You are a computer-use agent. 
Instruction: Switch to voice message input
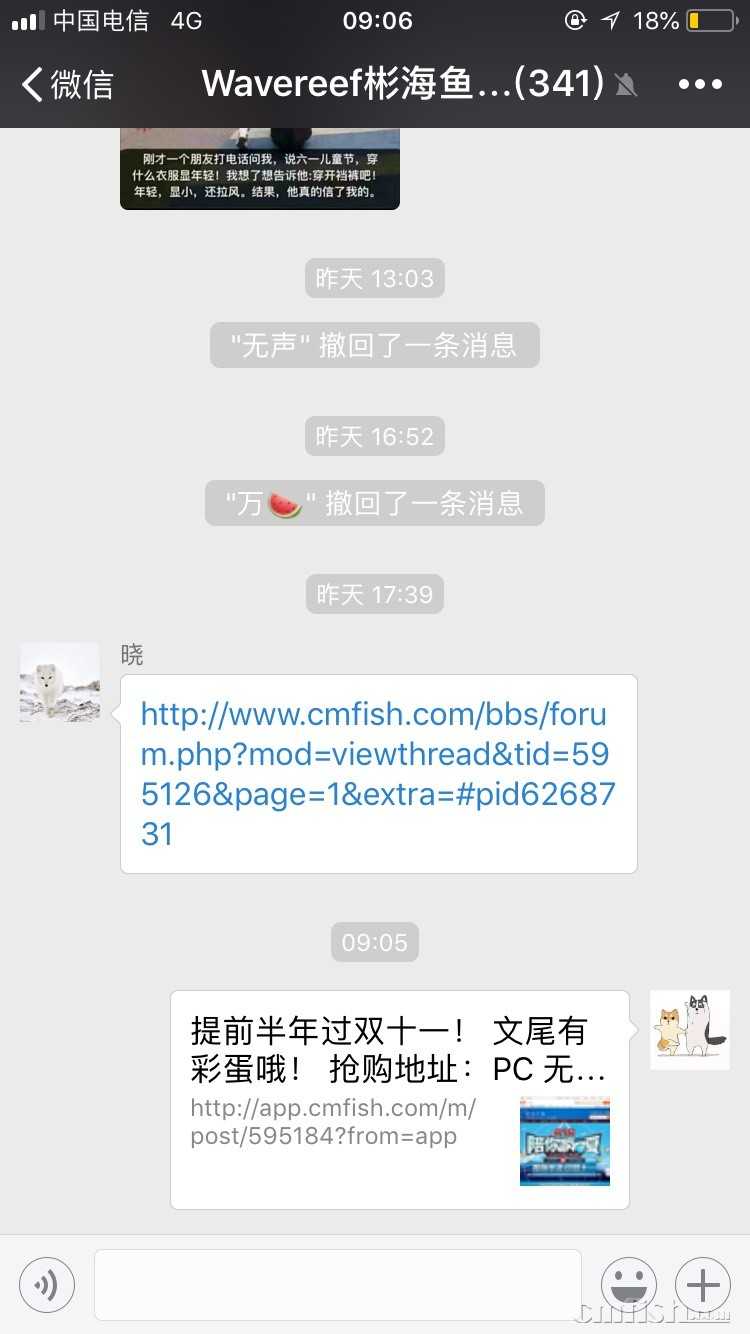(x=47, y=1284)
